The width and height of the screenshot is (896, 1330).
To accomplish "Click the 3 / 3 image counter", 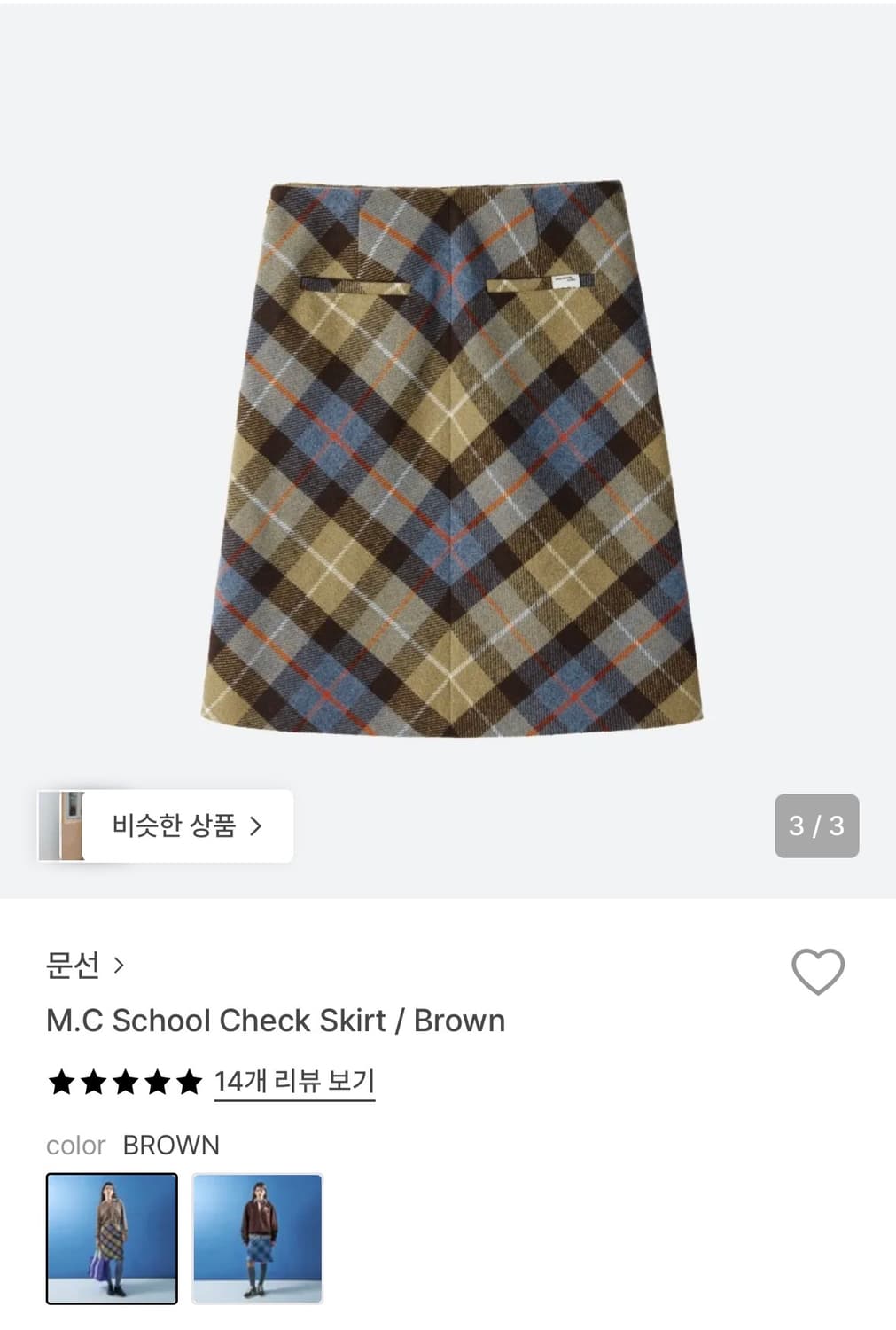I will (x=815, y=825).
